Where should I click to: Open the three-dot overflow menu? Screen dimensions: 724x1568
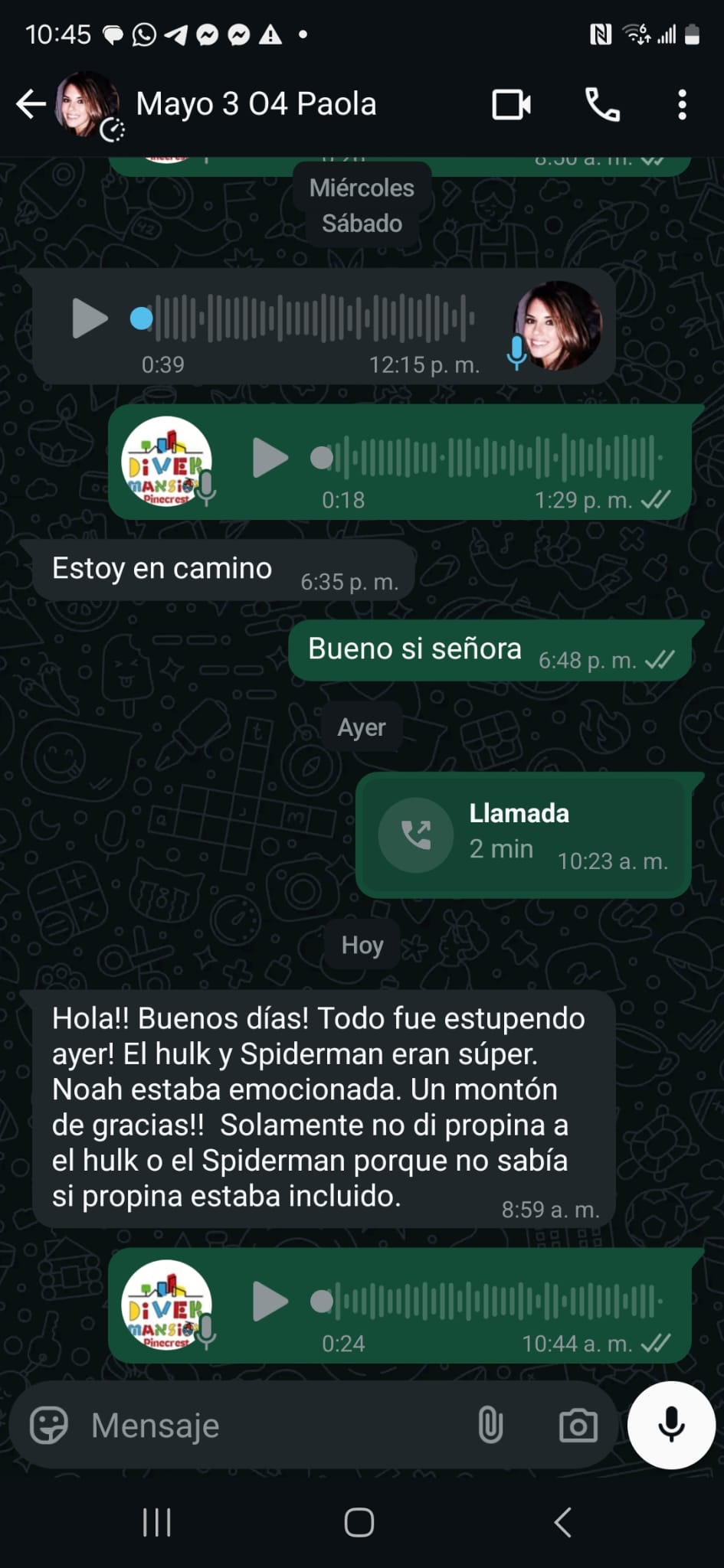point(682,105)
